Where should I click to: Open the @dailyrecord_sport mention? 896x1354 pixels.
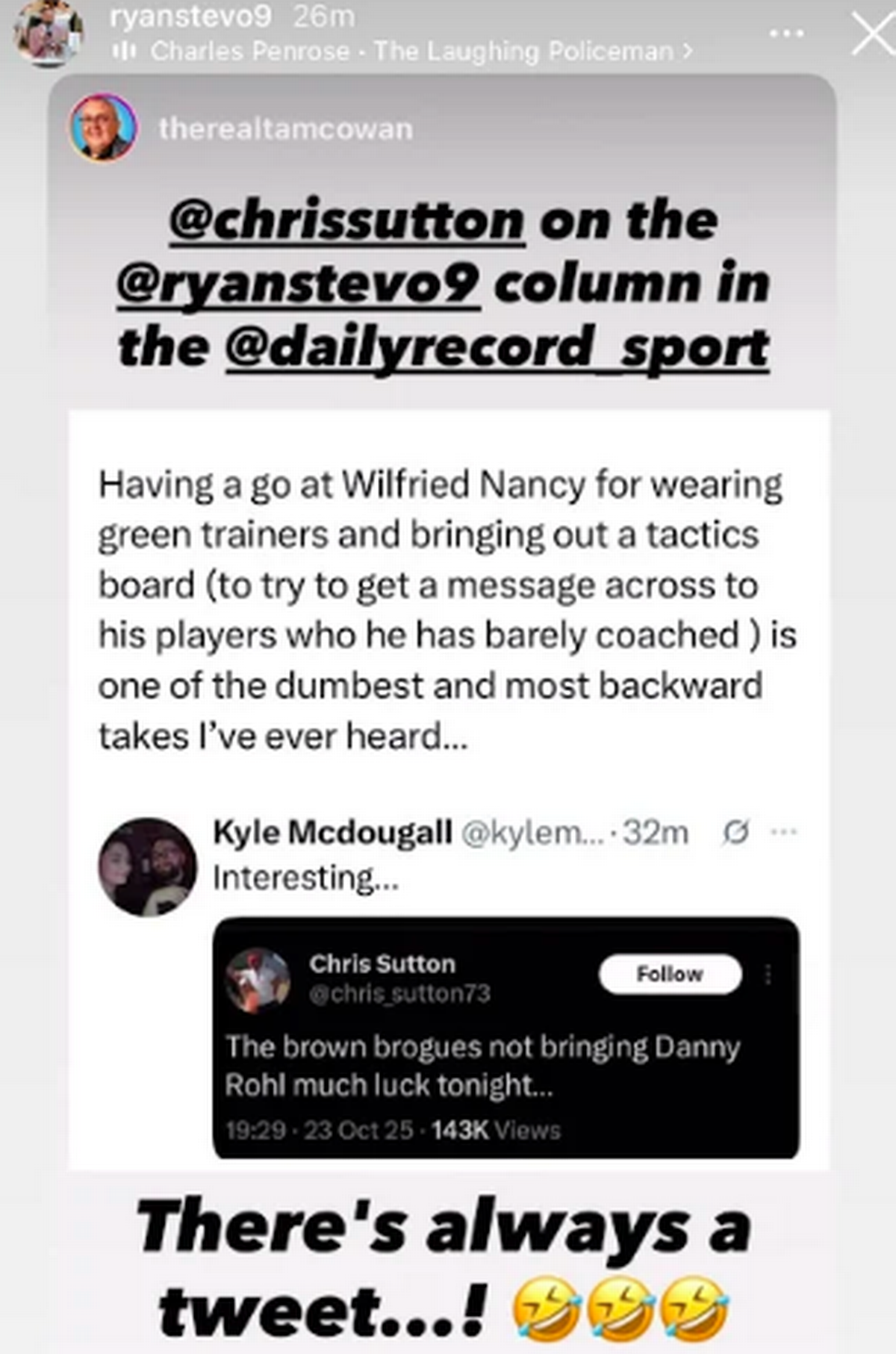pyautogui.click(x=496, y=348)
